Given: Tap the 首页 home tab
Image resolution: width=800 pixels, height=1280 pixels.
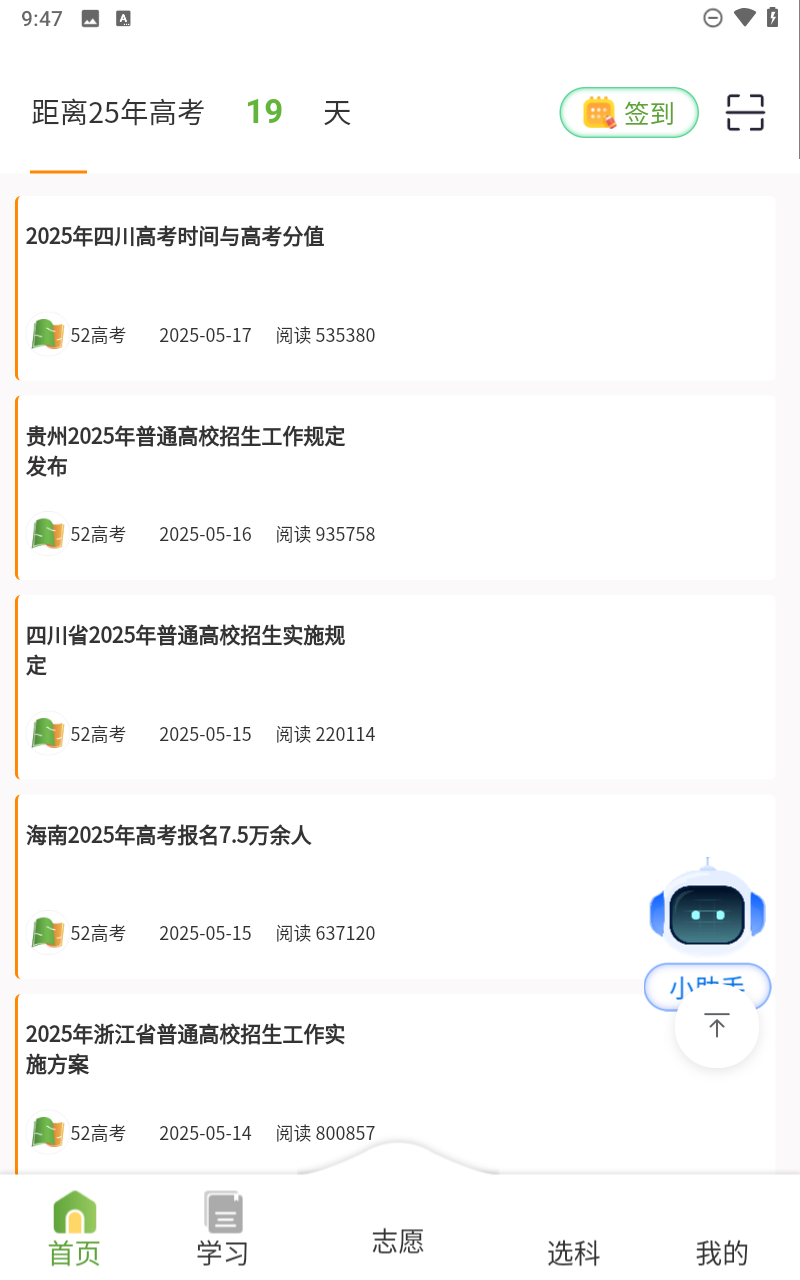Looking at the screenshot, I should (75, 1230).
